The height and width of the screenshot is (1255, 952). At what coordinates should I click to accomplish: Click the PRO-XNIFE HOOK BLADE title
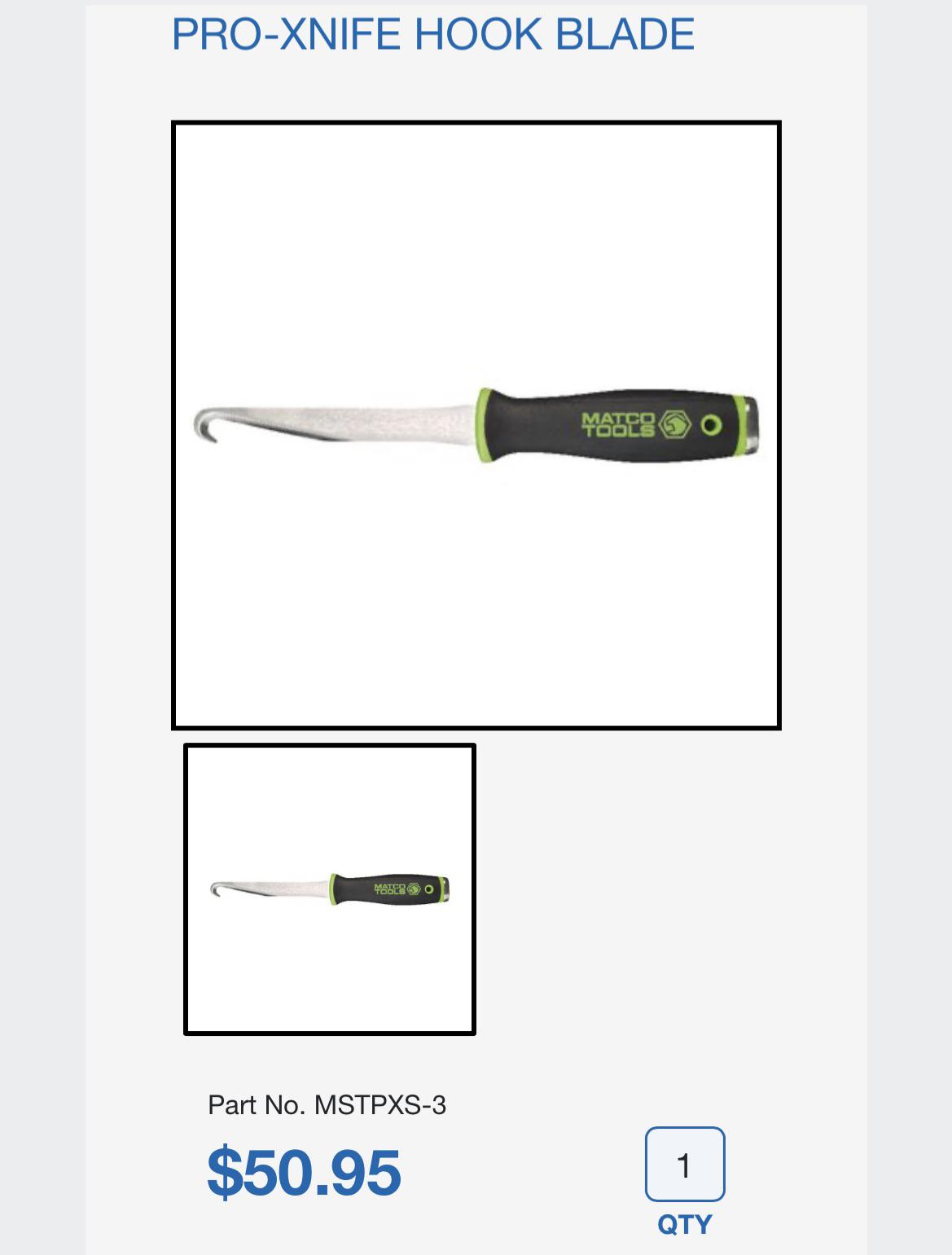[x=432, y=34]
